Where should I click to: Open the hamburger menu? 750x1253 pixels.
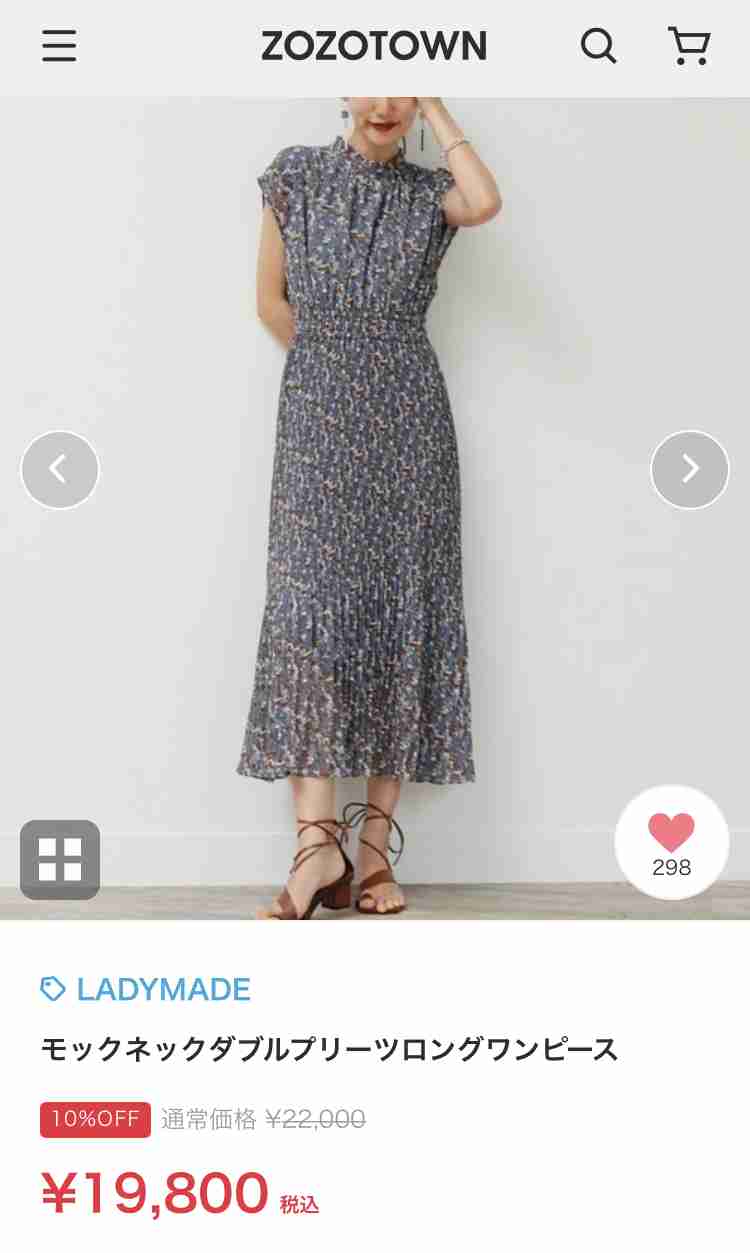[x=59, y=46]
